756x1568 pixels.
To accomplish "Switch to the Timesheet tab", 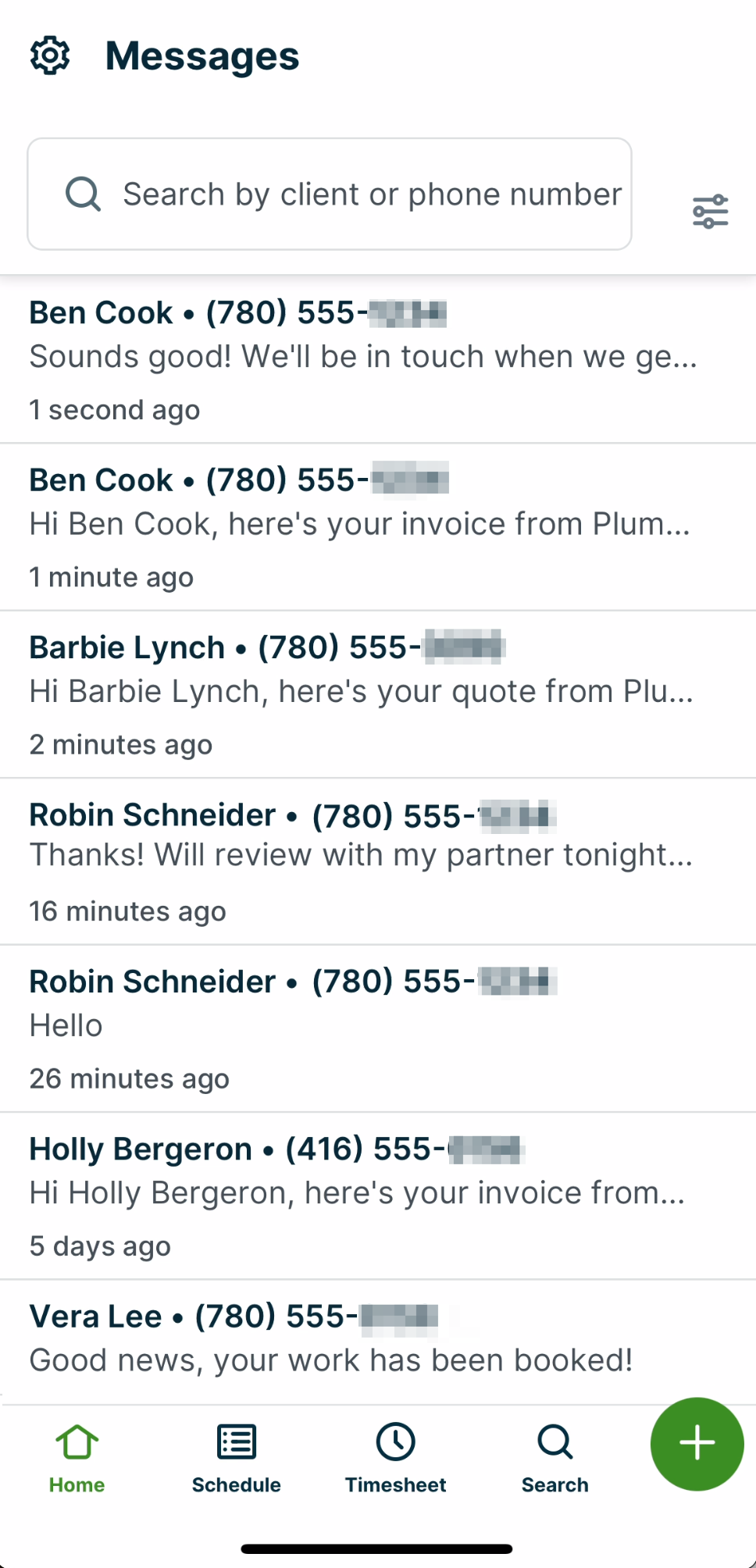I will (395, 1457).
